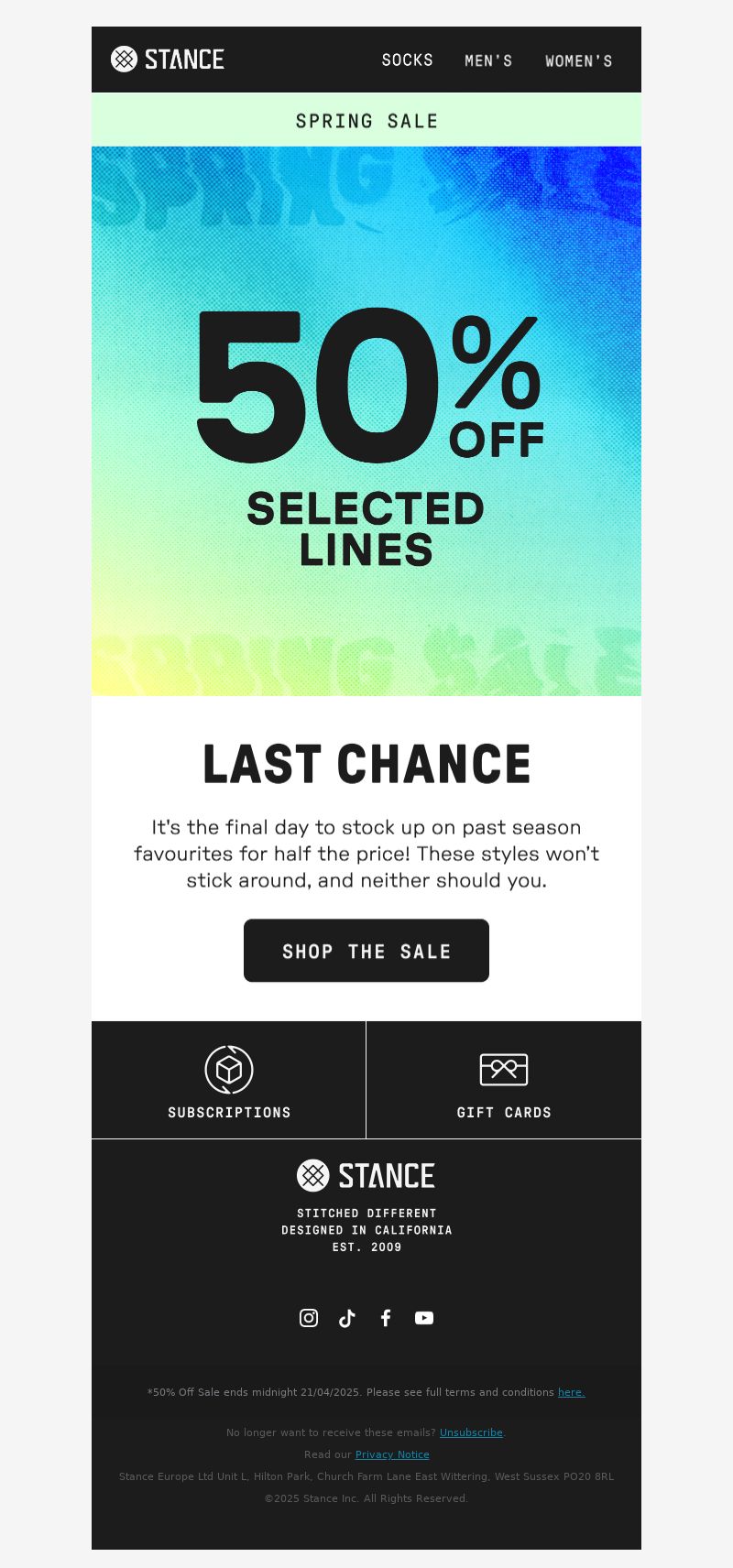This screenshot has width=733, height=1568.
Task: Tap the SHOP THE SALE button
Action: (366, 951)
